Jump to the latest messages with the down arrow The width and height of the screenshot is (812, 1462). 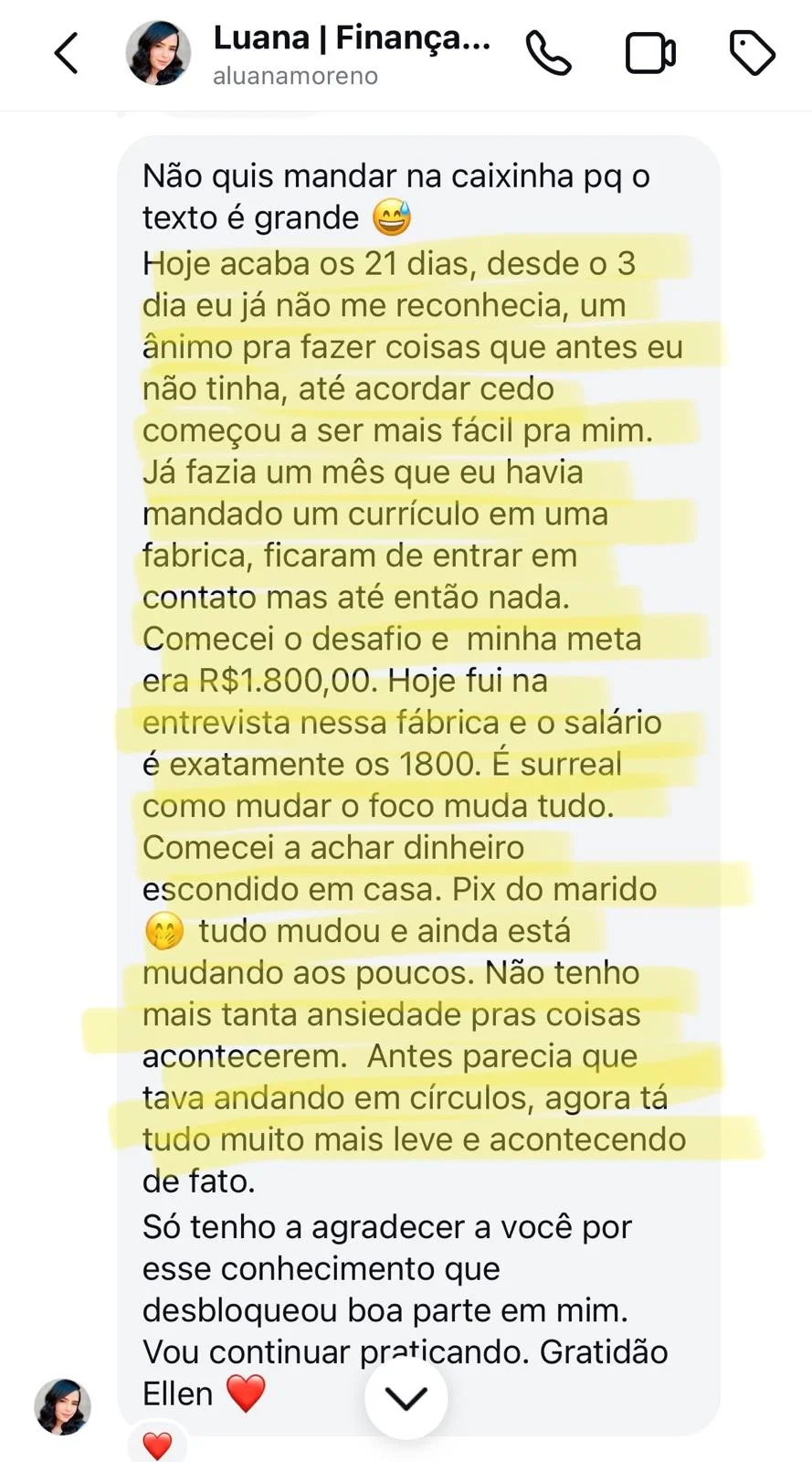[x=406, y=1398]
